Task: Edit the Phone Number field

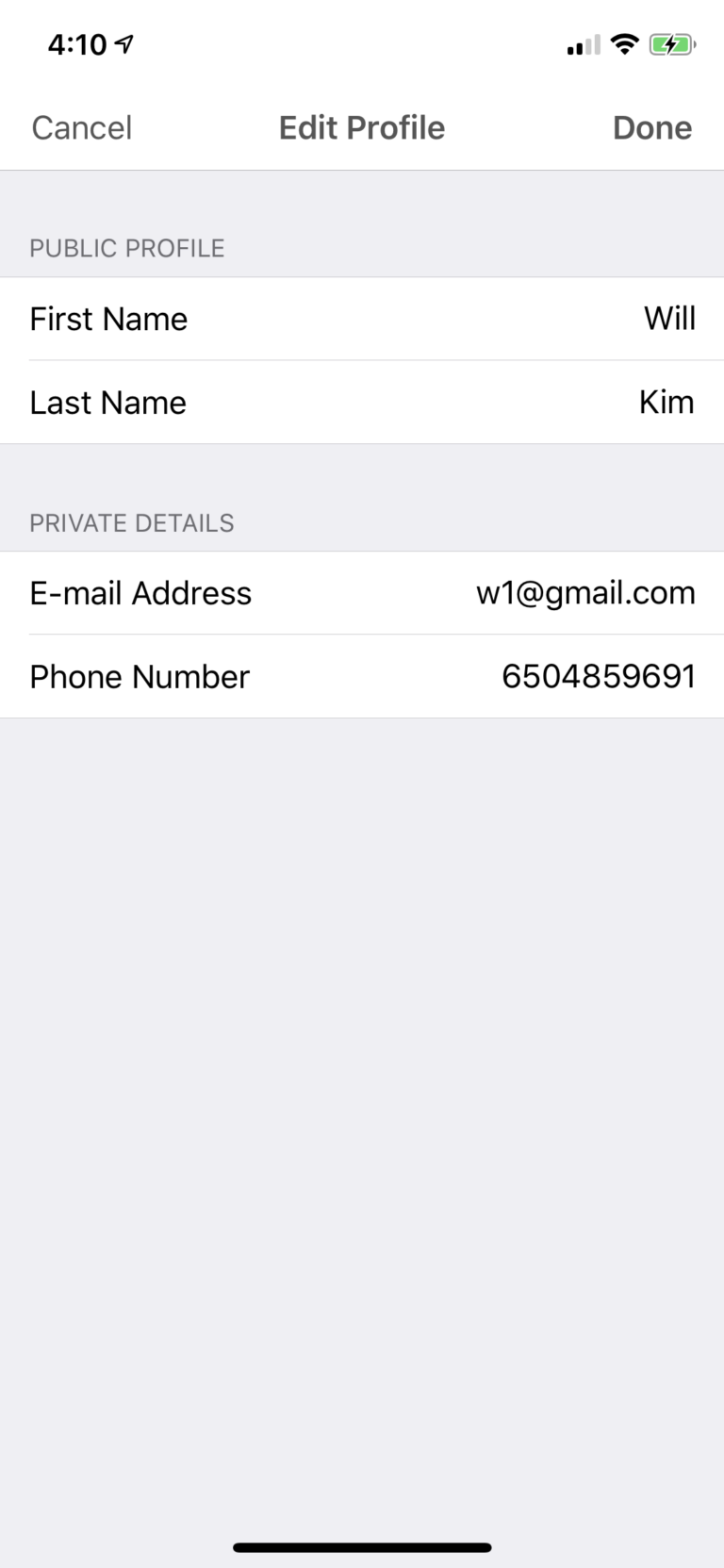Action: click(598, 677)
